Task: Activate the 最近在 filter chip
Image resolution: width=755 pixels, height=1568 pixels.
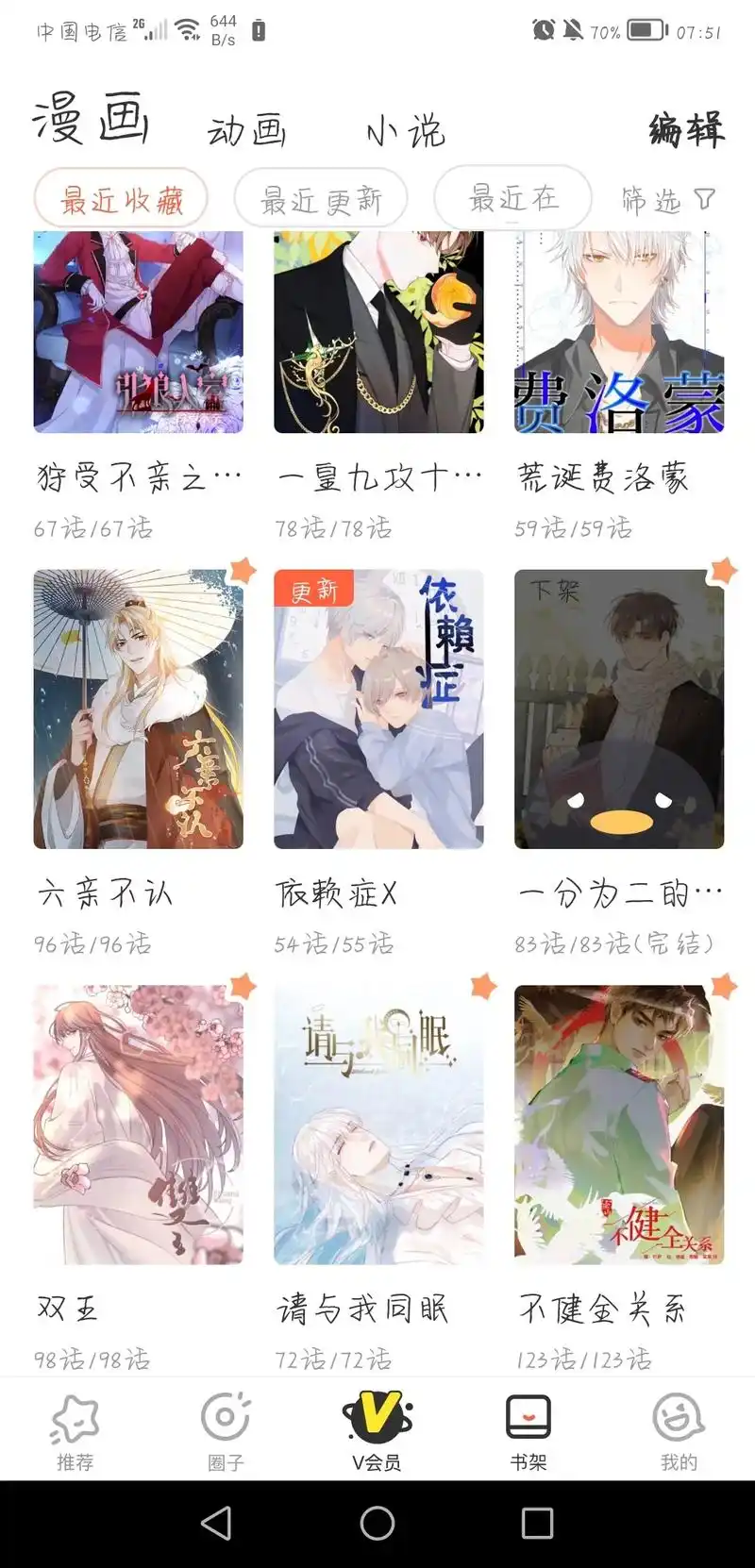Action: click(512, 199)
